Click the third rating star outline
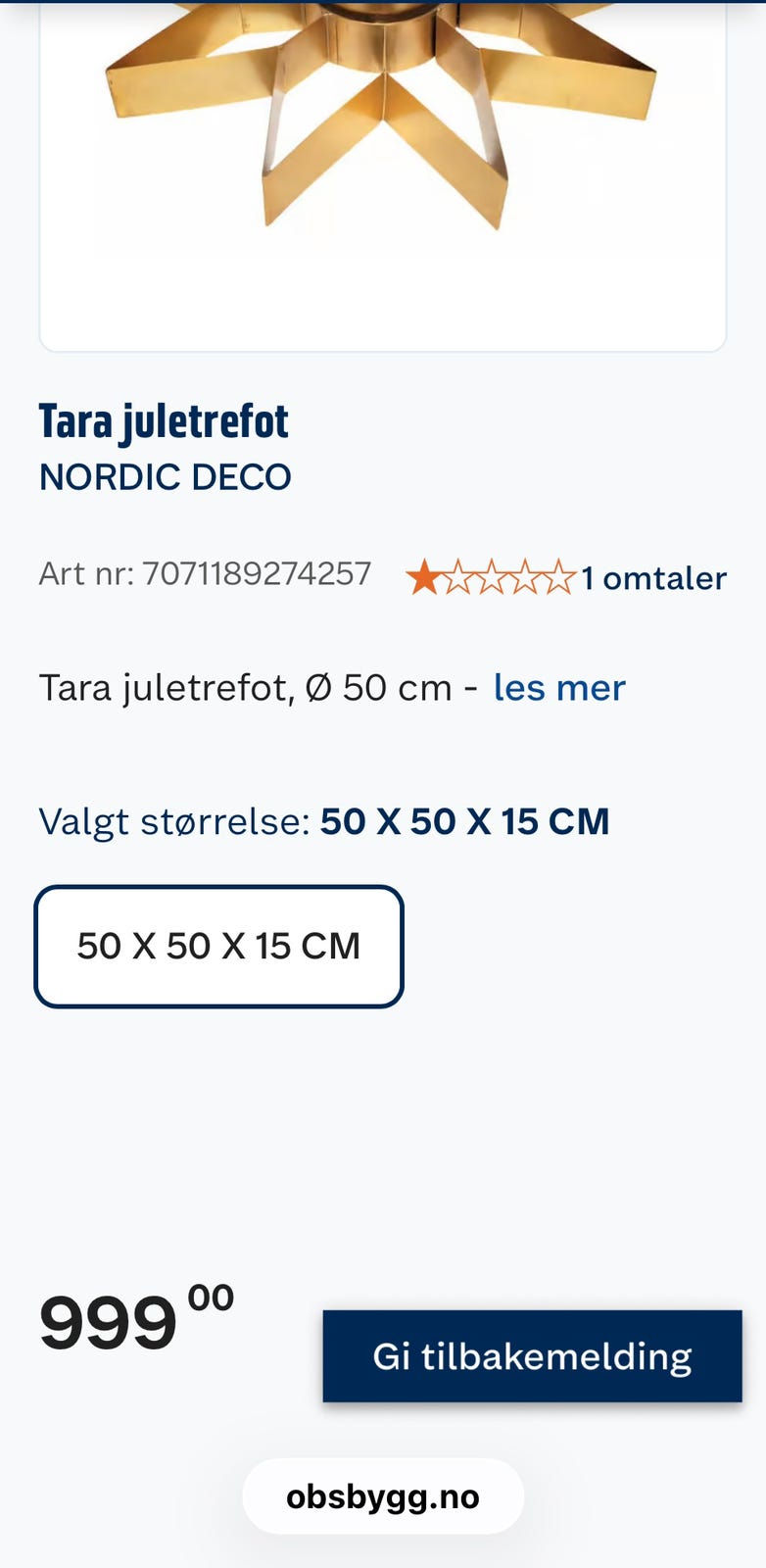 (493, 577)
